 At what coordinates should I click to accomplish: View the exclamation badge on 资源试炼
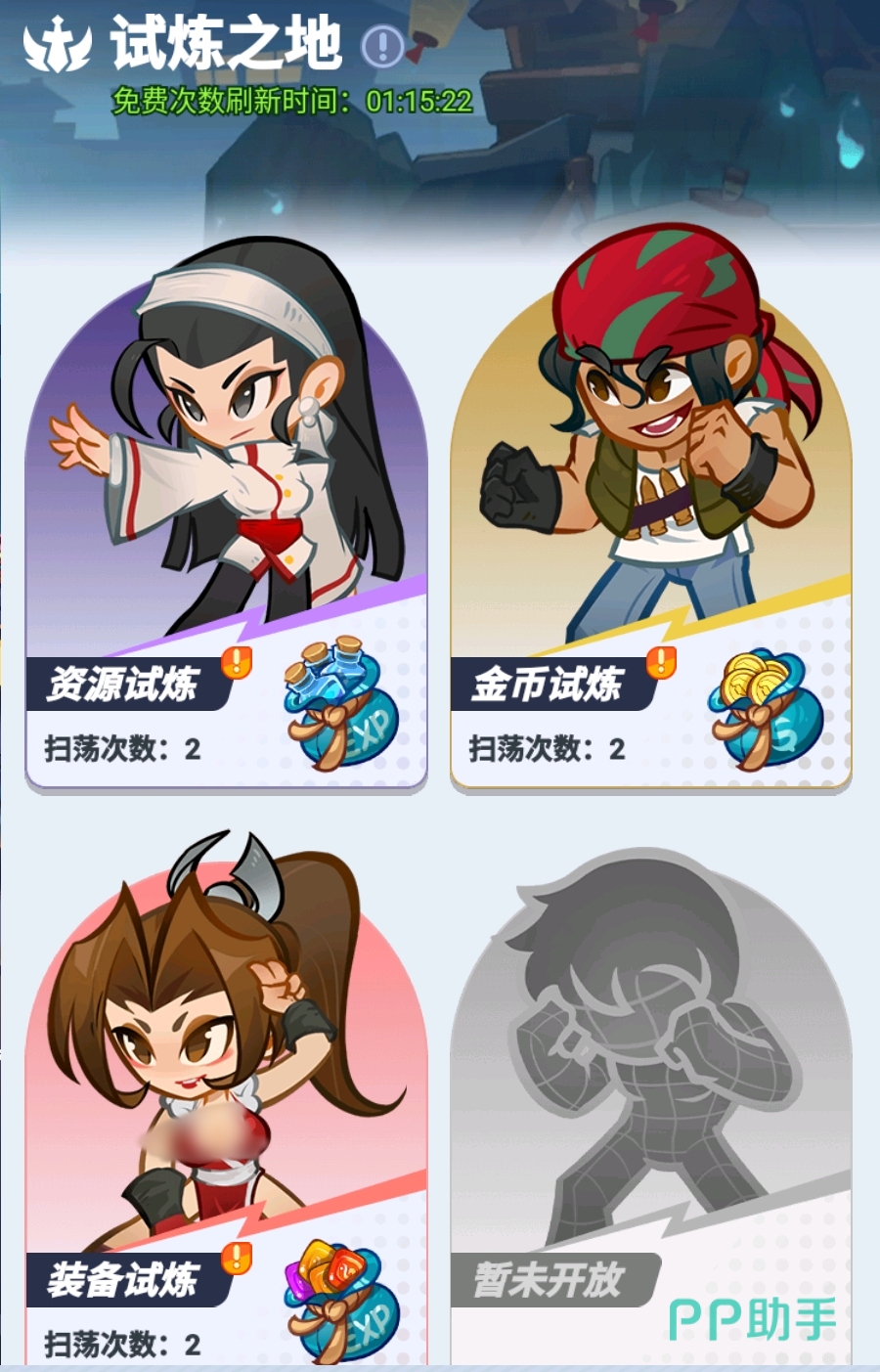pos(236,662)
